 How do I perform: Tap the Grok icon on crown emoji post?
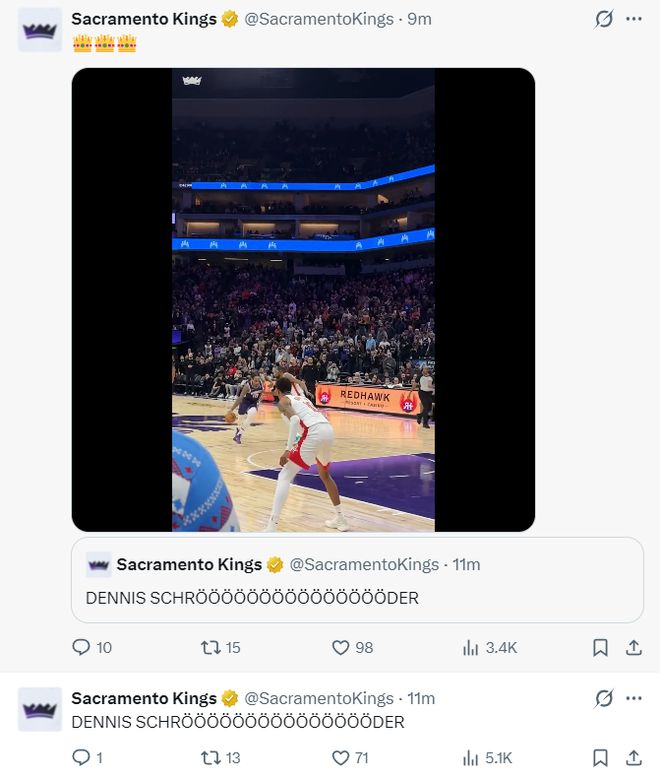603,19
